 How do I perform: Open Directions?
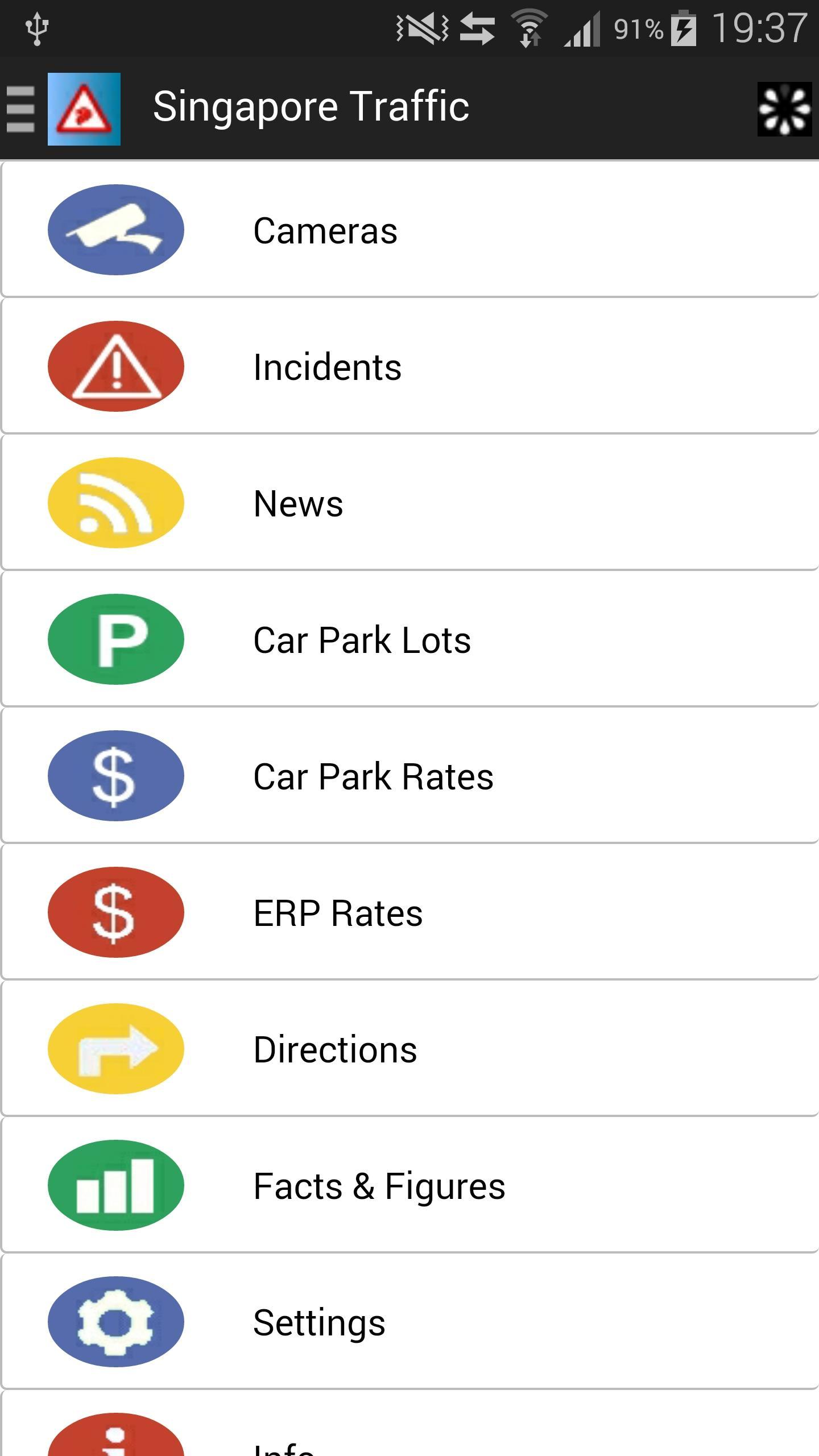[409, 1049]
